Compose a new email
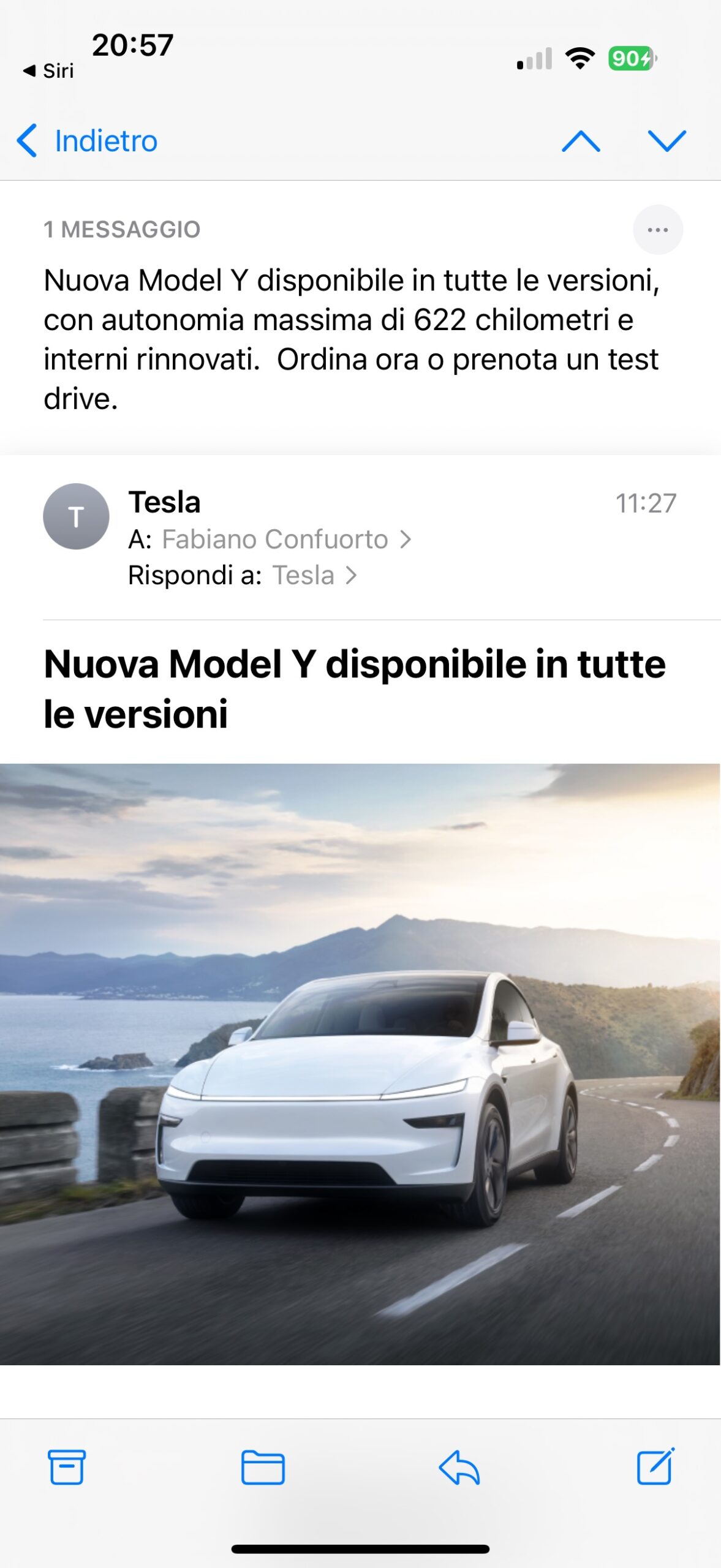 pos(655,1466)
